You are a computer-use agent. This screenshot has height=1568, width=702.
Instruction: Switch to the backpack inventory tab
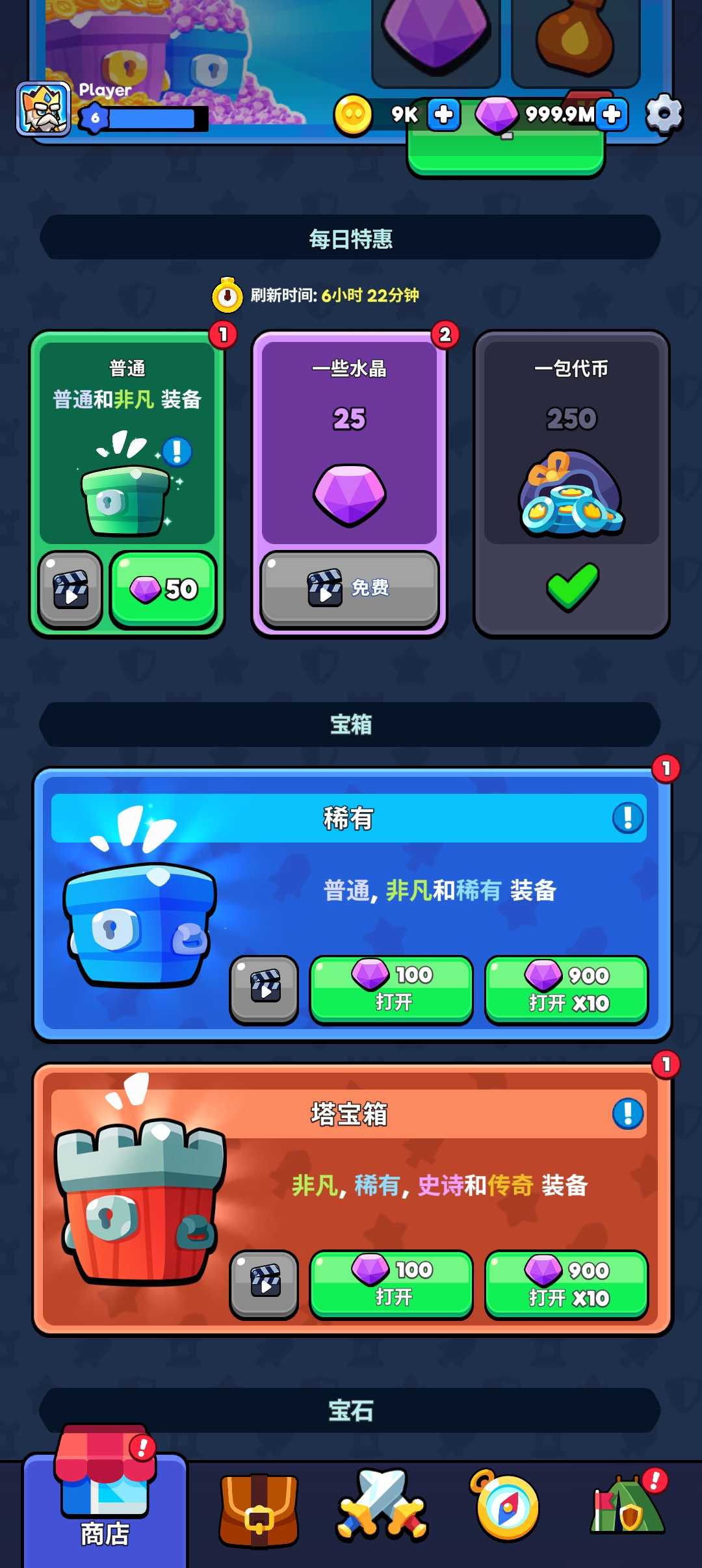259,1509
